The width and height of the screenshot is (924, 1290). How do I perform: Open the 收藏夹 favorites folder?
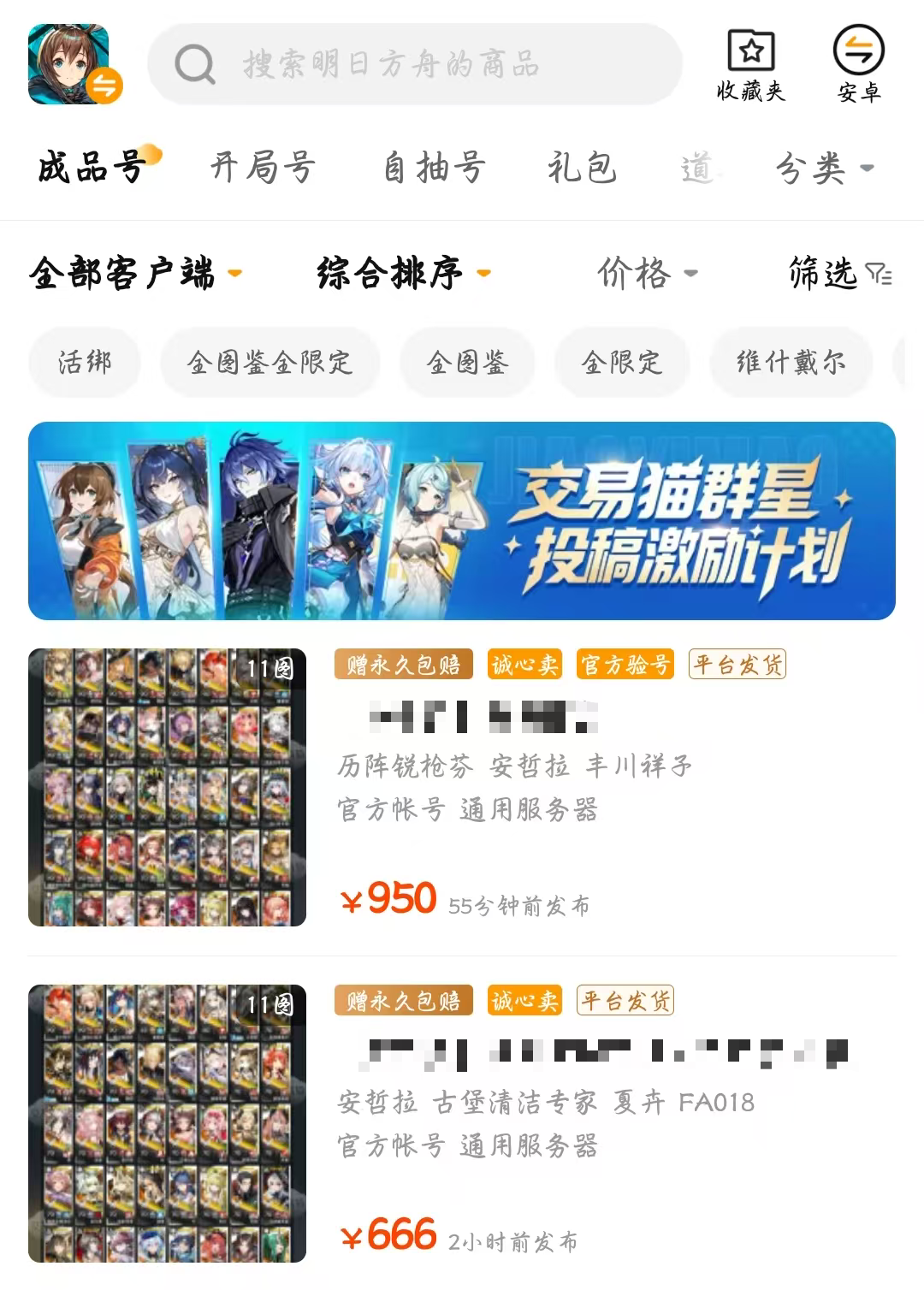(750, 66)
